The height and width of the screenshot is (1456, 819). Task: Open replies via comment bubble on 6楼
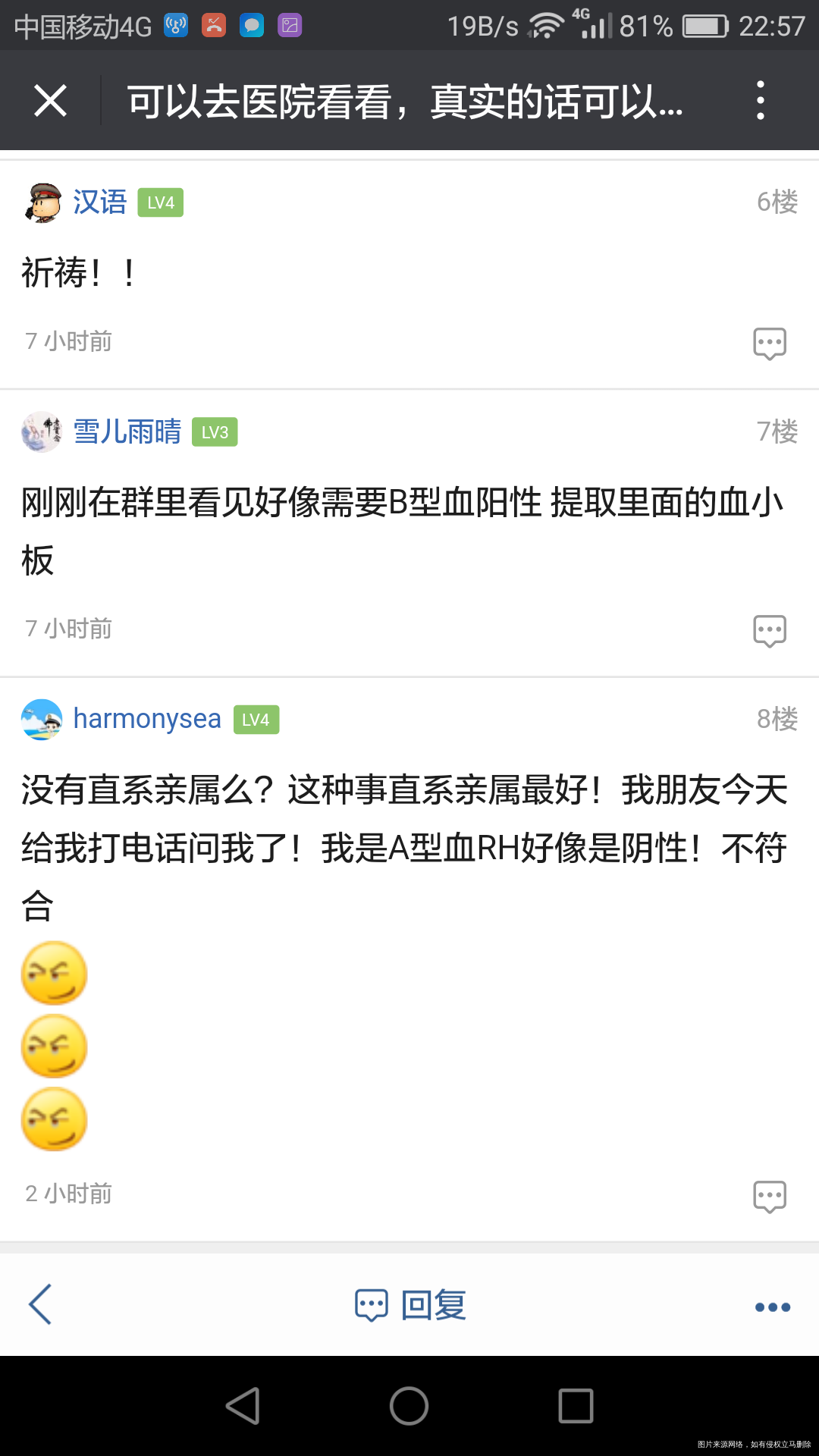768,342
